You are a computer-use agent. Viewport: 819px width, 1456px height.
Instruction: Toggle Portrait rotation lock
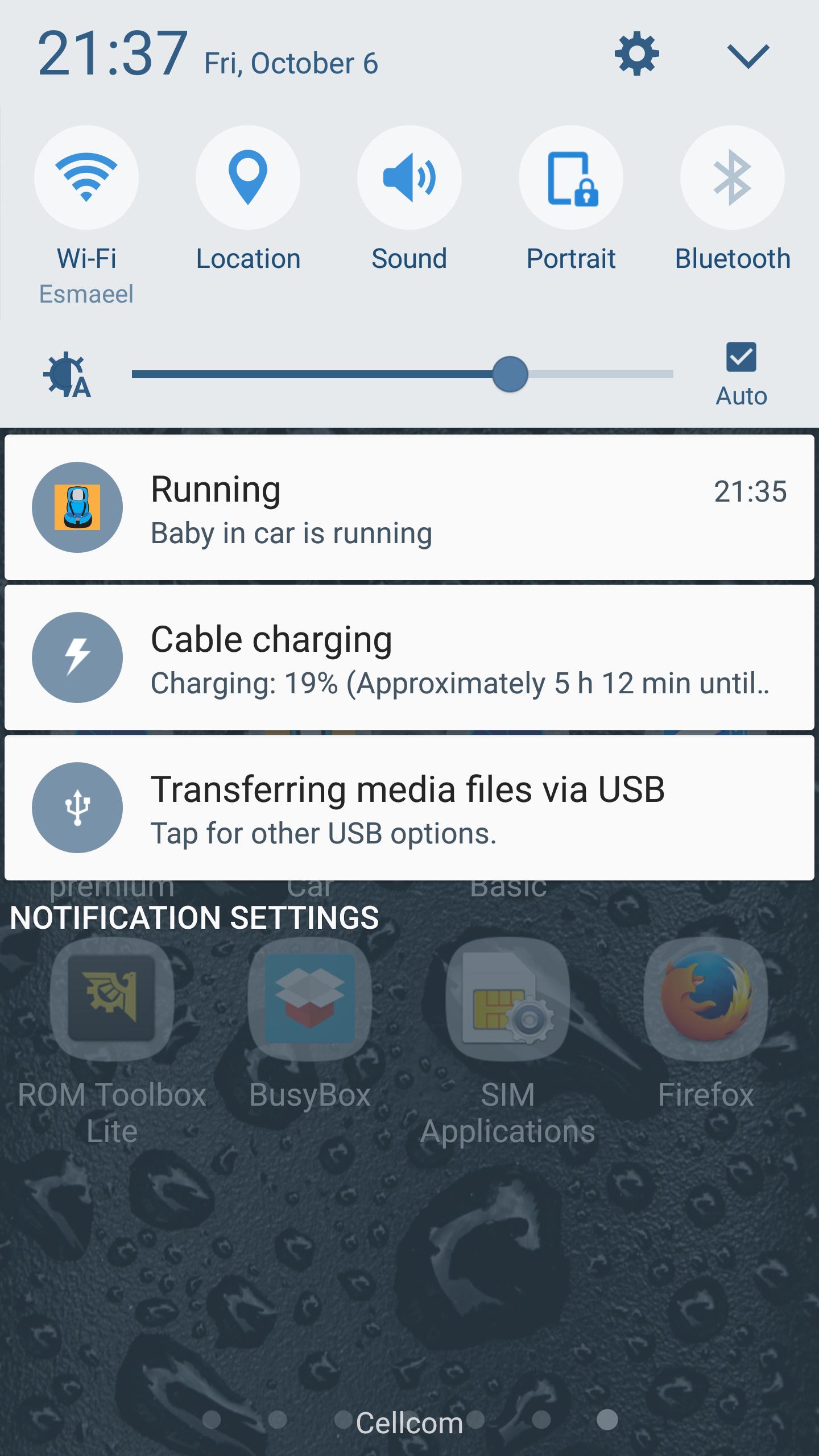[x=571, y=177]
